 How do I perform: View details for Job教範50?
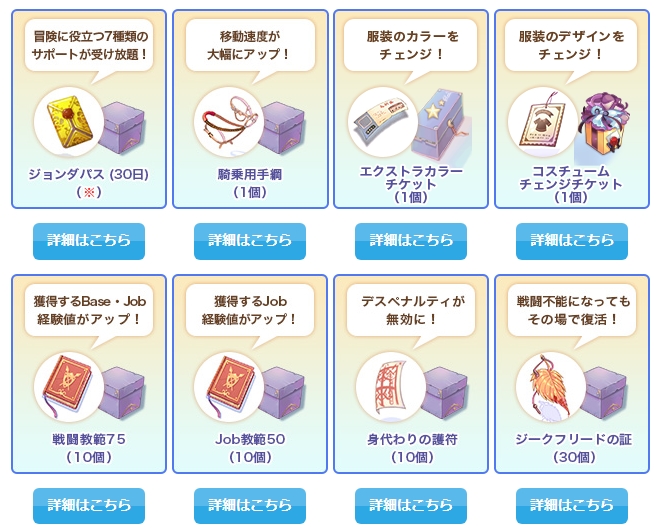click(250, 505)
